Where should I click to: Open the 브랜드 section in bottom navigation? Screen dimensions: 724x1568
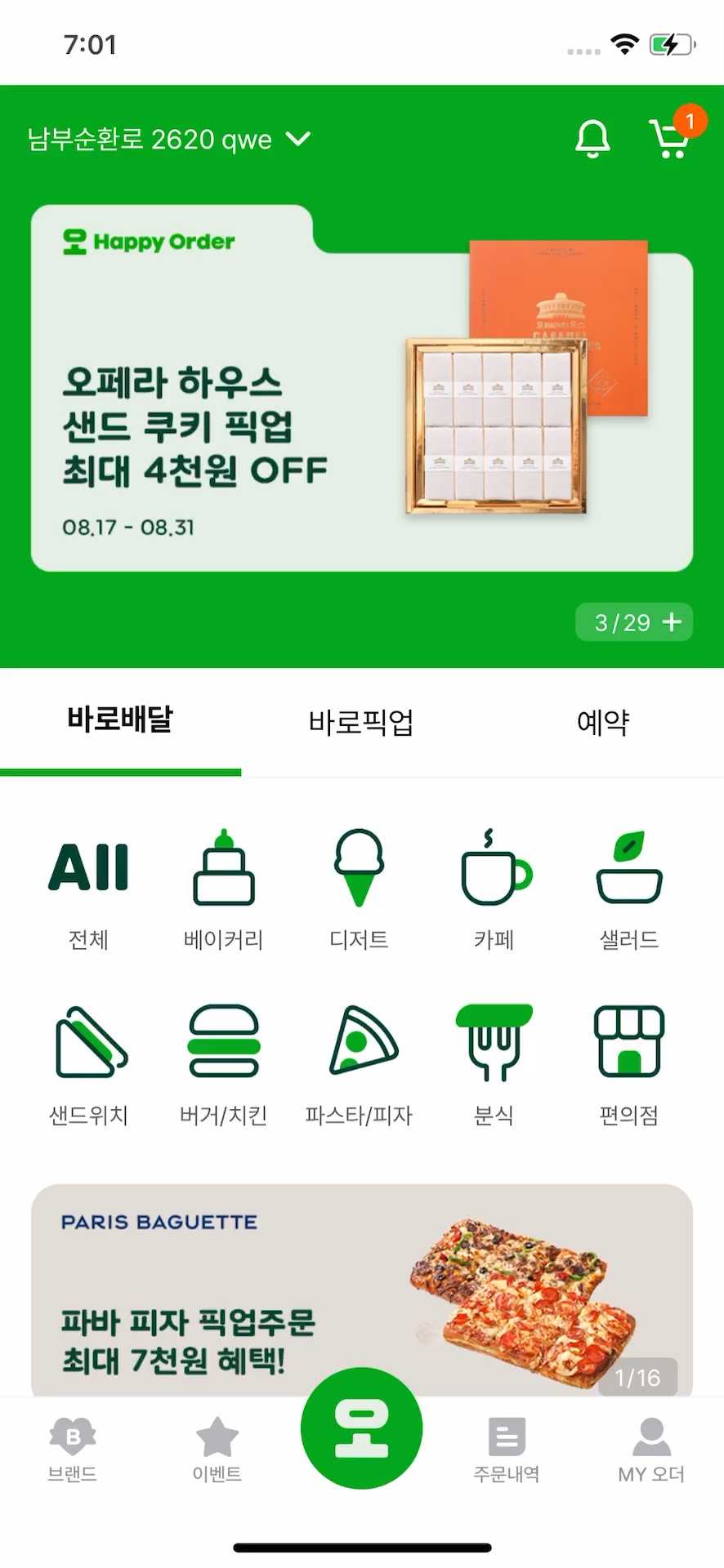pyautogui.click(x=71, y=1450)
